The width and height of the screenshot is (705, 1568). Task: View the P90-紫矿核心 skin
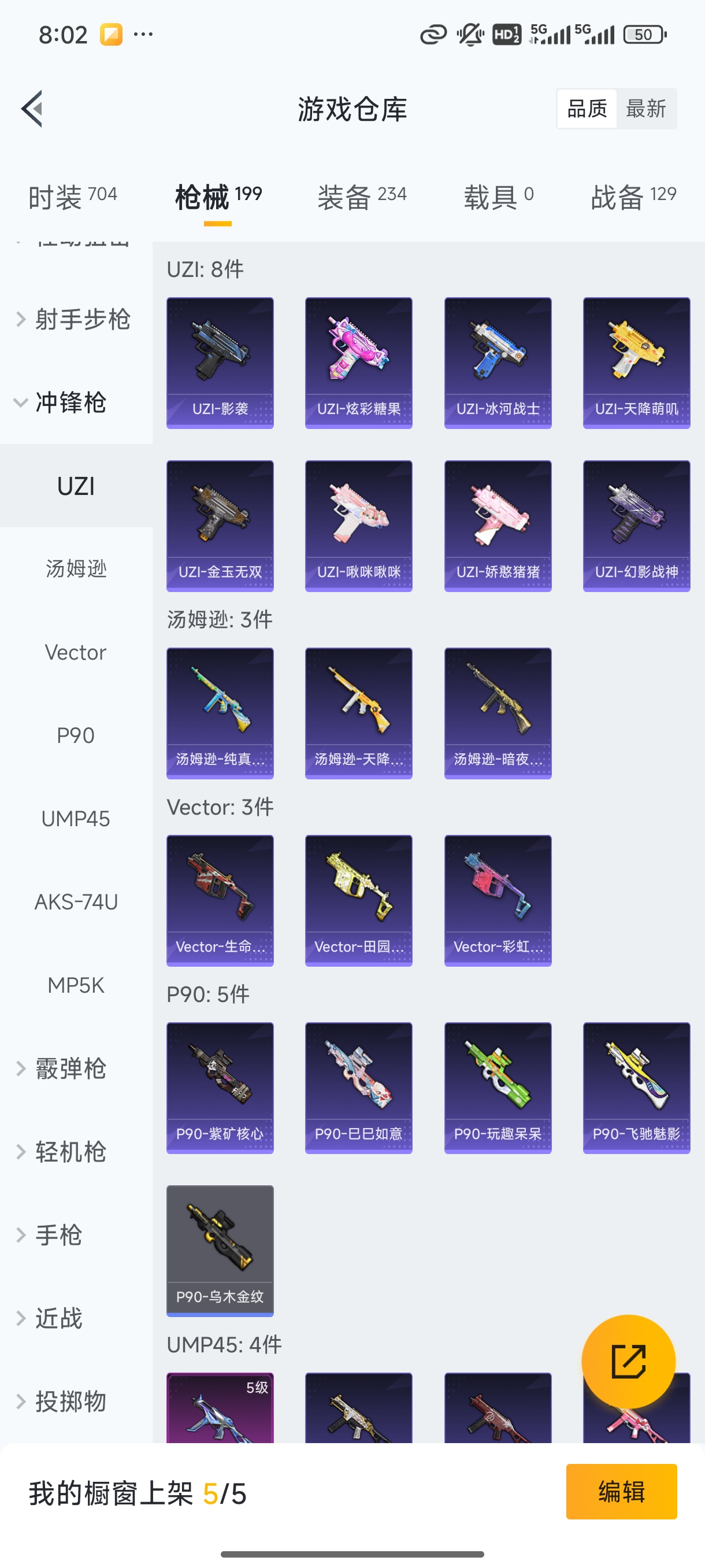(220, 1088)
